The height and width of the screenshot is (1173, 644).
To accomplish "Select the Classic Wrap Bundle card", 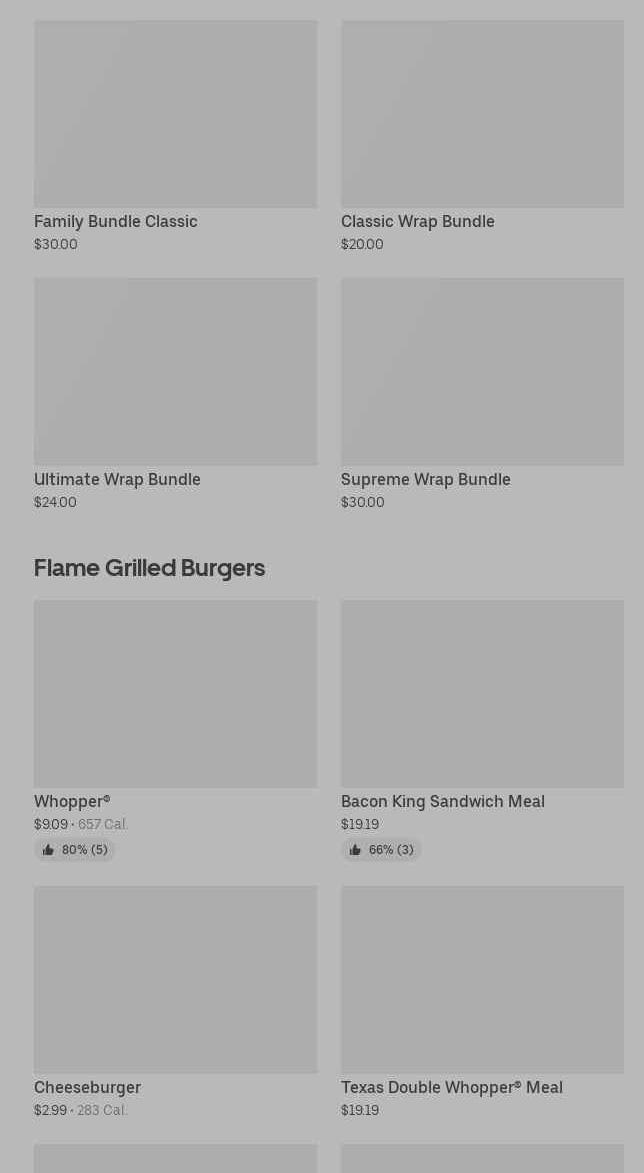I will click(x=482, y=136).
